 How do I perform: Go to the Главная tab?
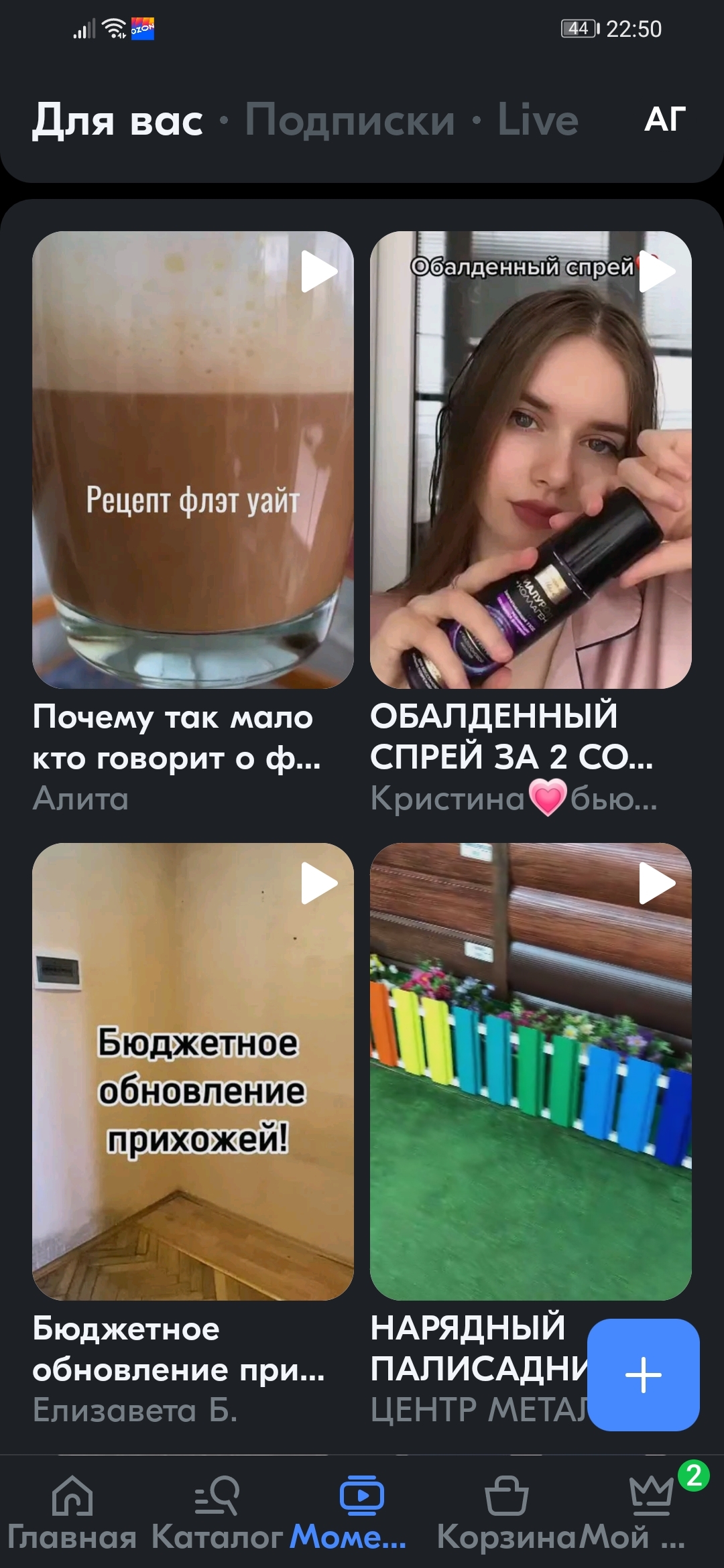72,1512
